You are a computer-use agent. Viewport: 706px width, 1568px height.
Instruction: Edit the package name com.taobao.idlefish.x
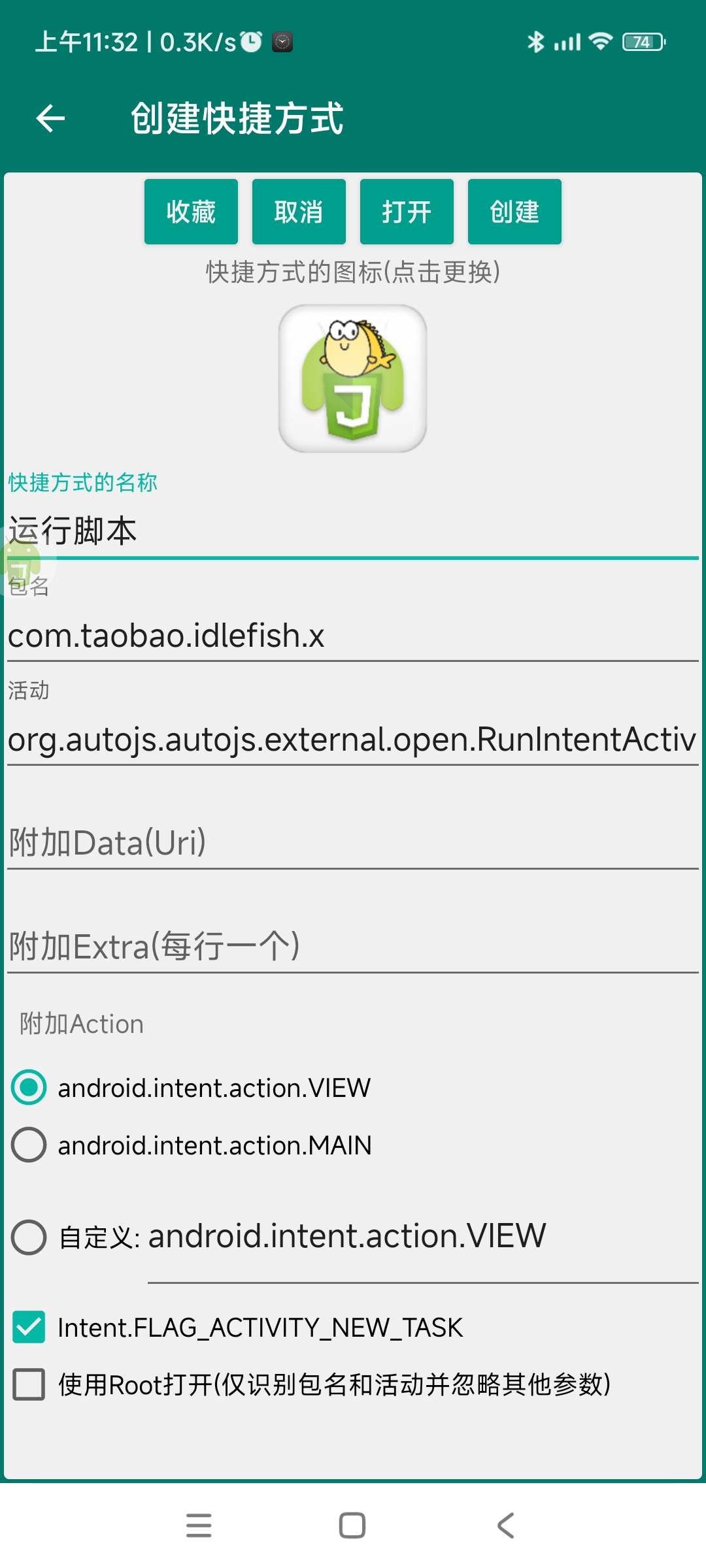(x=353, y=636)
